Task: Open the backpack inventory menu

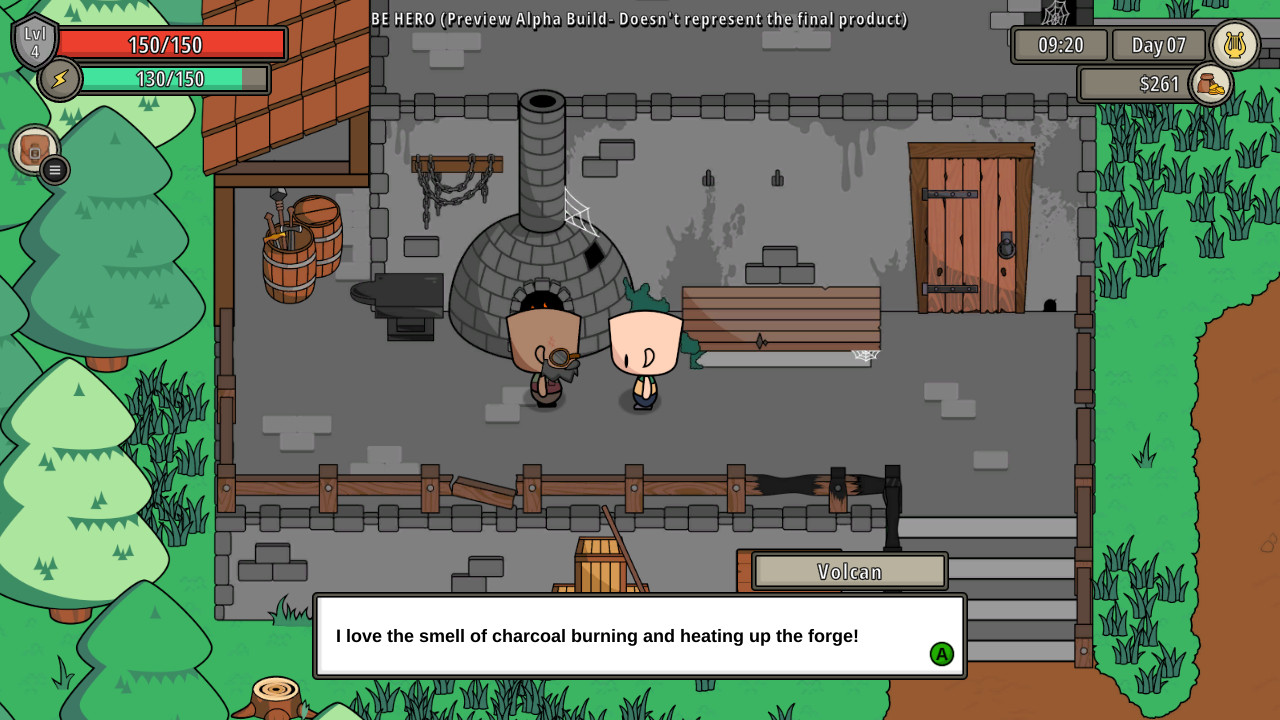Action: (34, 150)
